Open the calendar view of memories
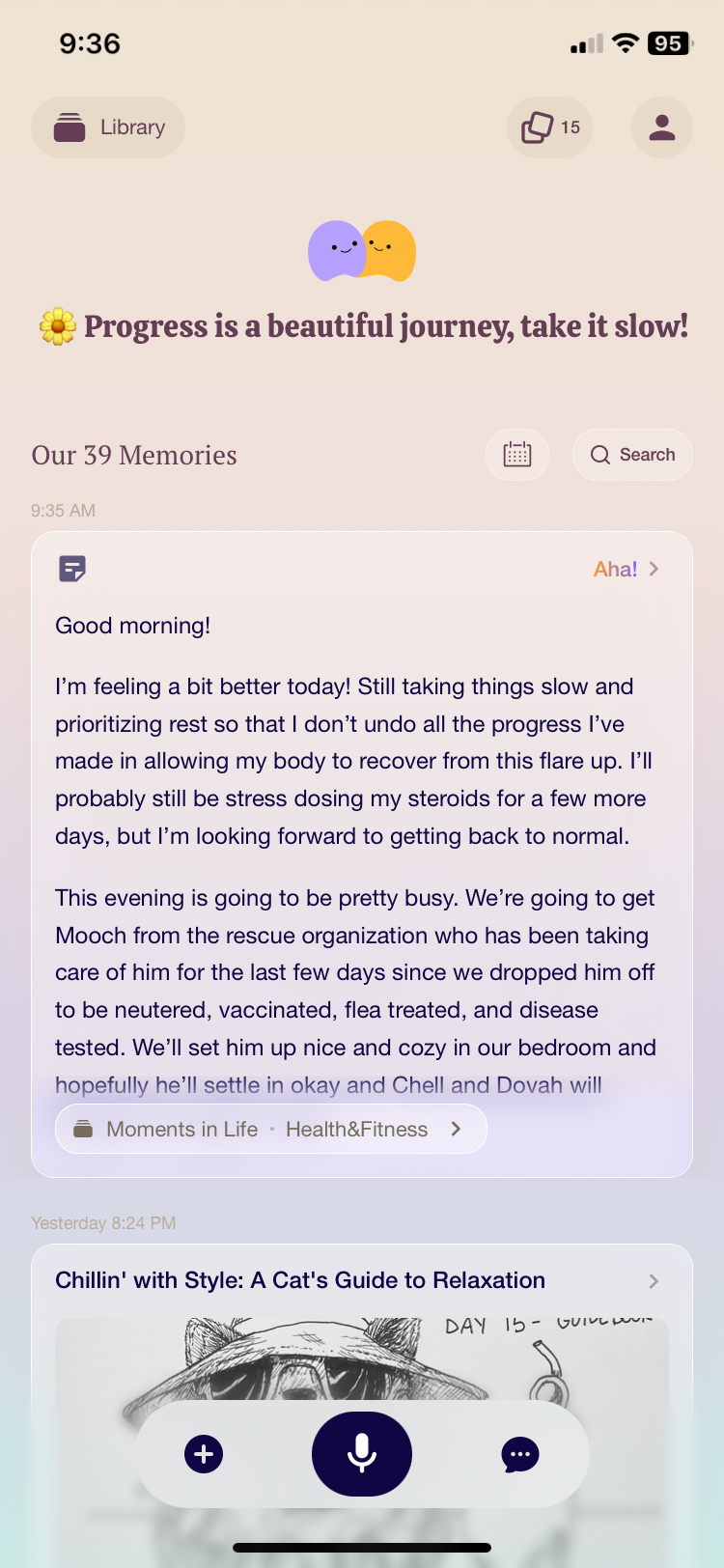Screen dimensions: 724x1568 tap(517, 455)
